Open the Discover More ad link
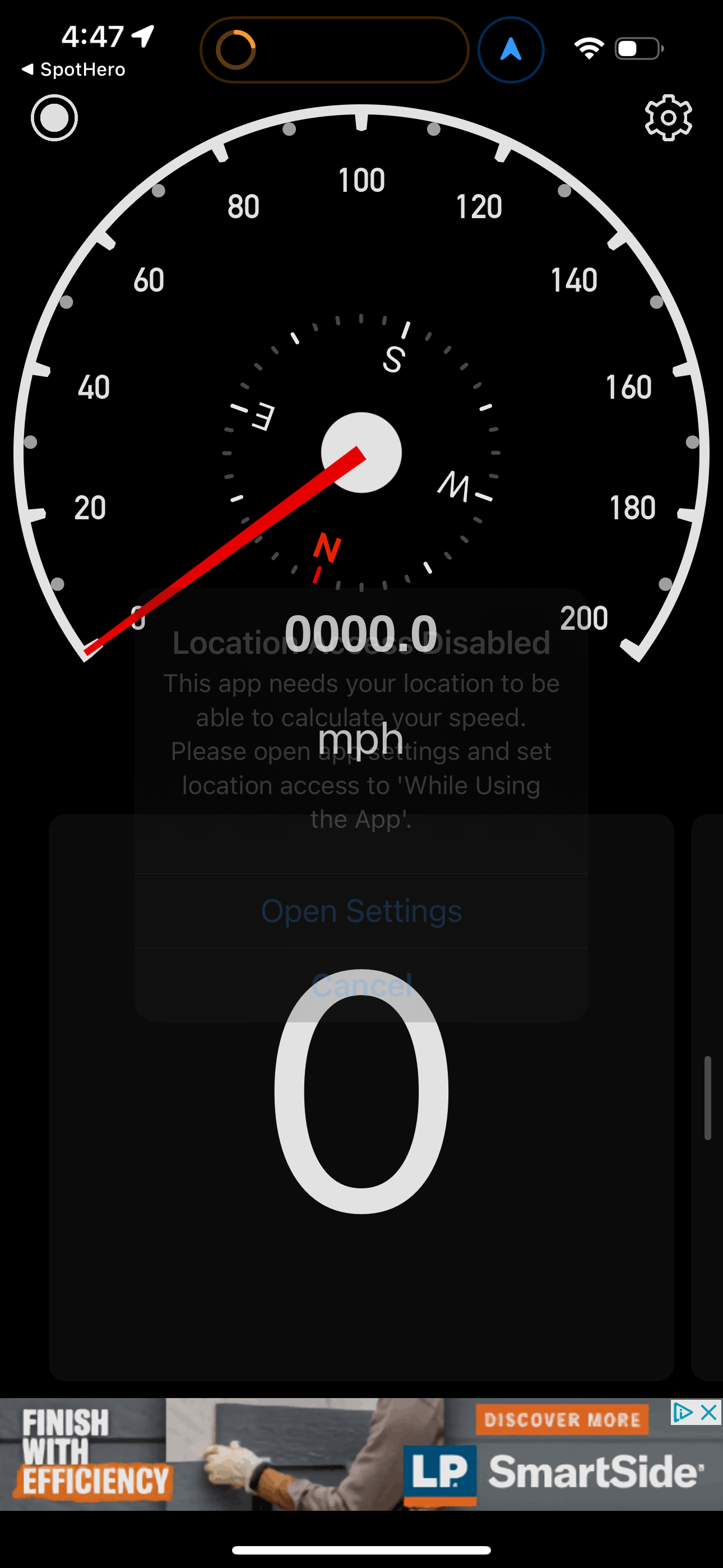723x1568 pixels. (561, 1418)
